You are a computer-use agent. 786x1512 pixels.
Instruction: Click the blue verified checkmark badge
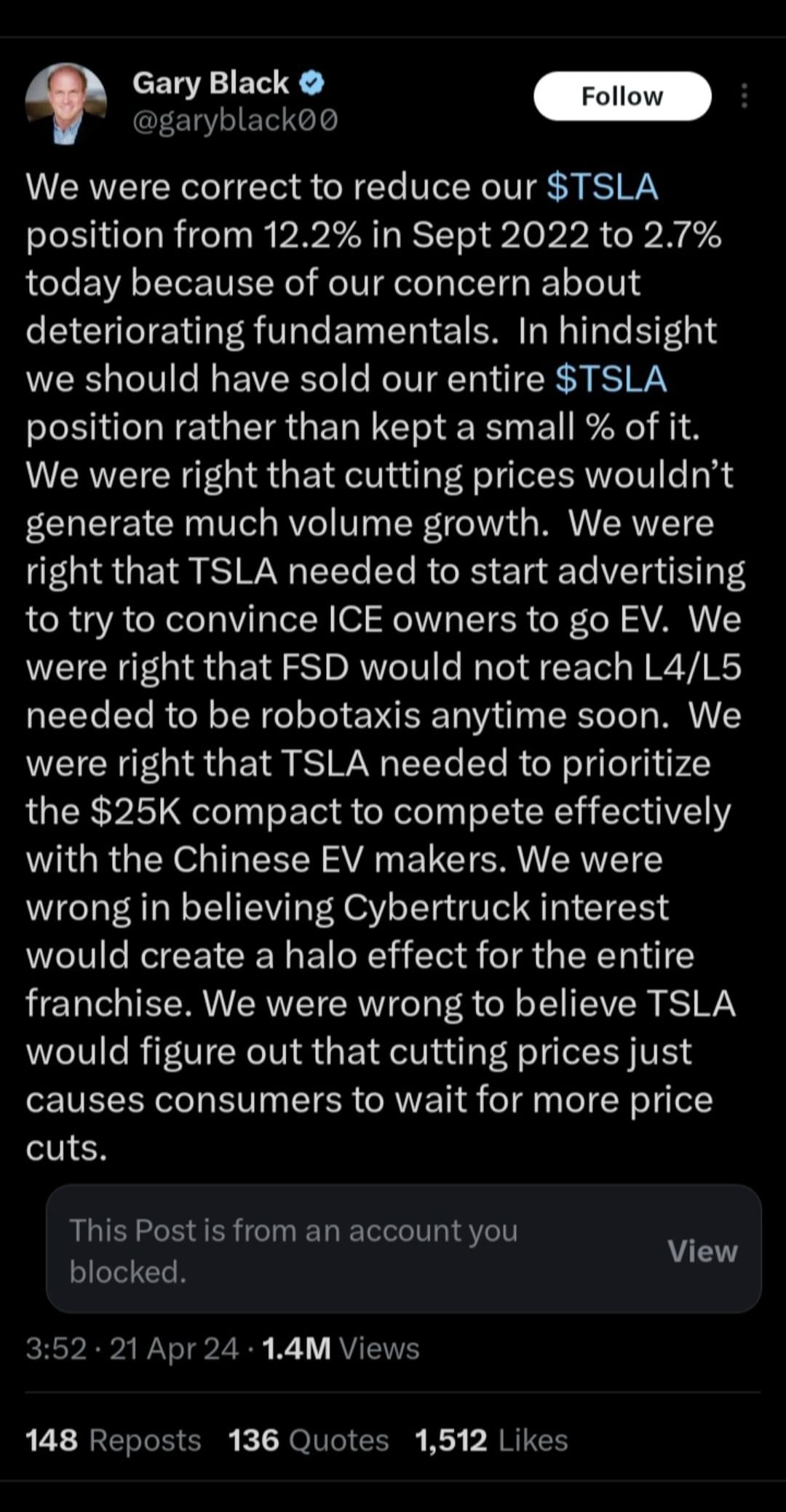(x=311, y=82)
